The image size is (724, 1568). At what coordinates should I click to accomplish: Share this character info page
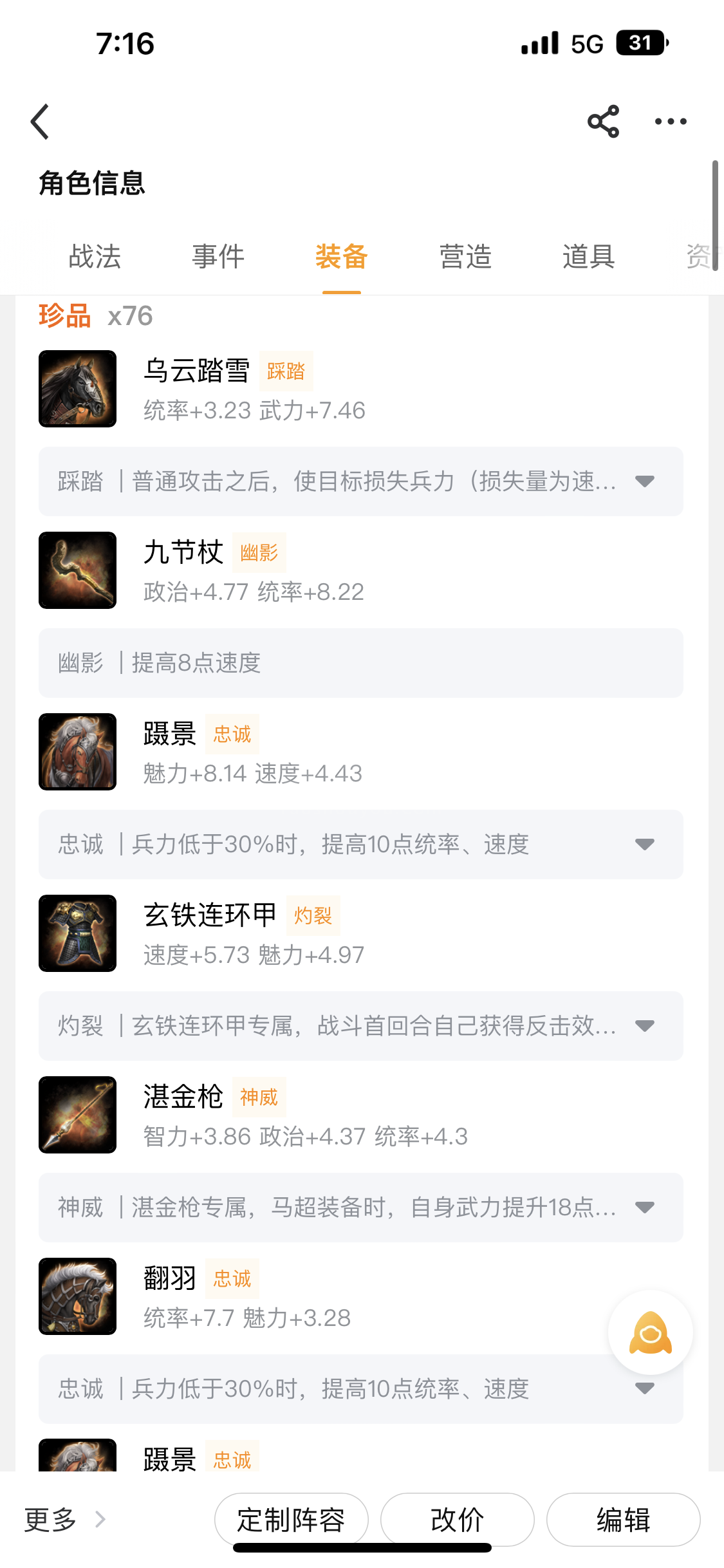tap(603, 122)
